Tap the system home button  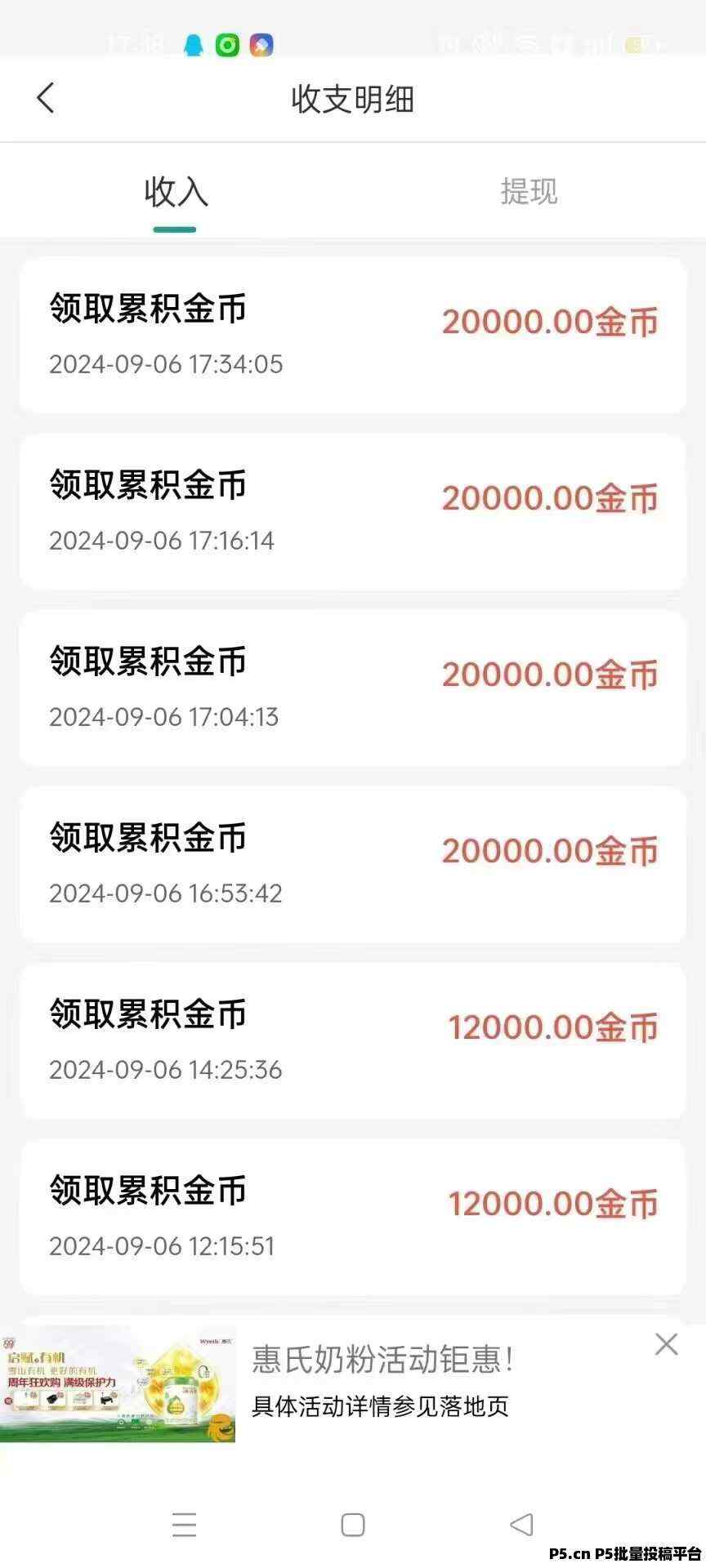[x=353, y=1525]
